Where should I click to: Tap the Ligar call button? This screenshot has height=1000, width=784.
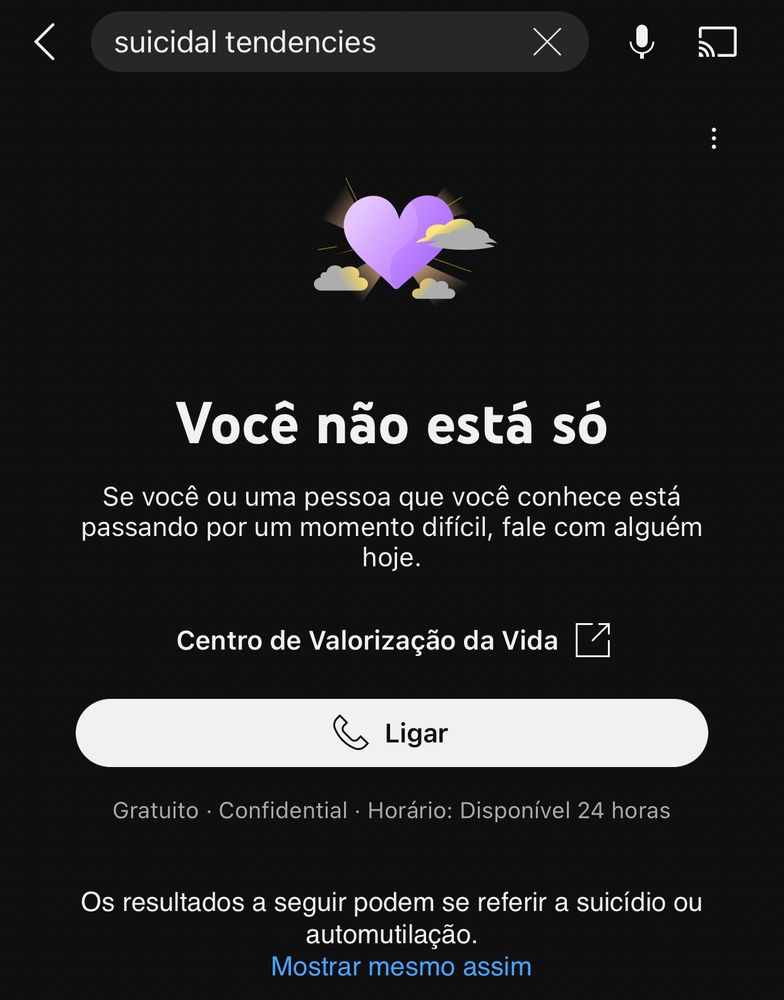(392, 733)
